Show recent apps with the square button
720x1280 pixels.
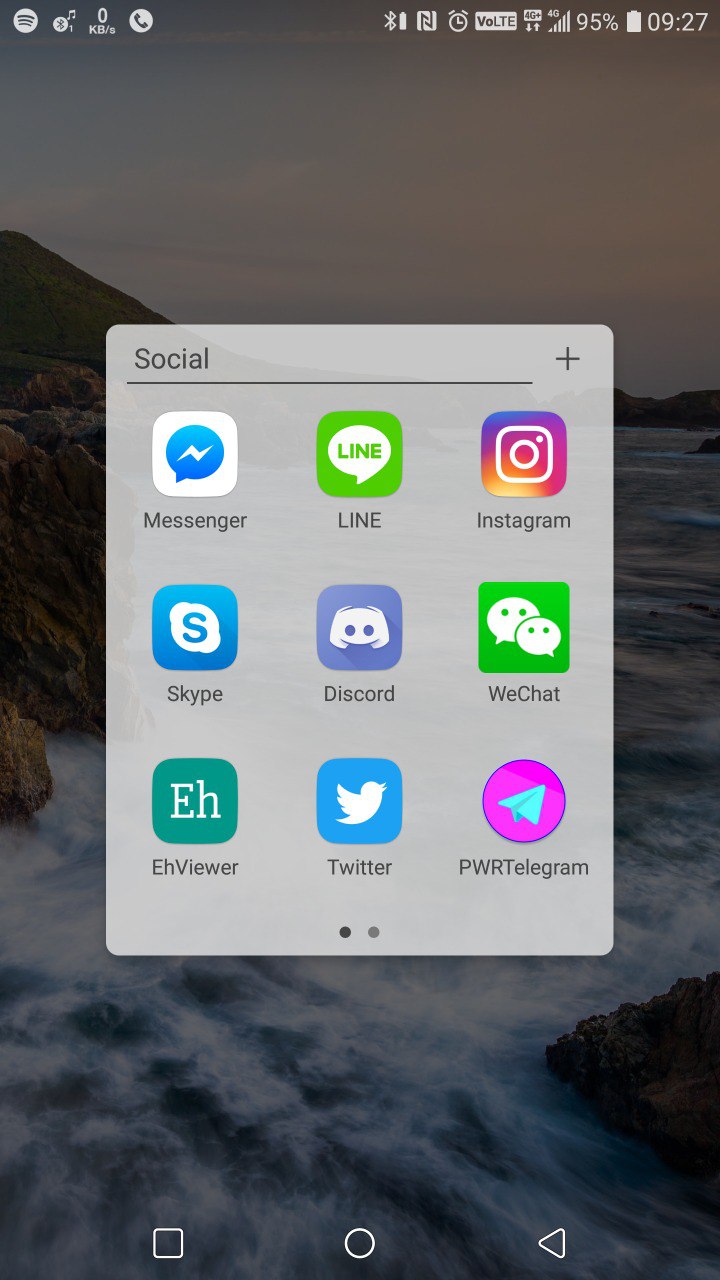[x=168, y=1243]
